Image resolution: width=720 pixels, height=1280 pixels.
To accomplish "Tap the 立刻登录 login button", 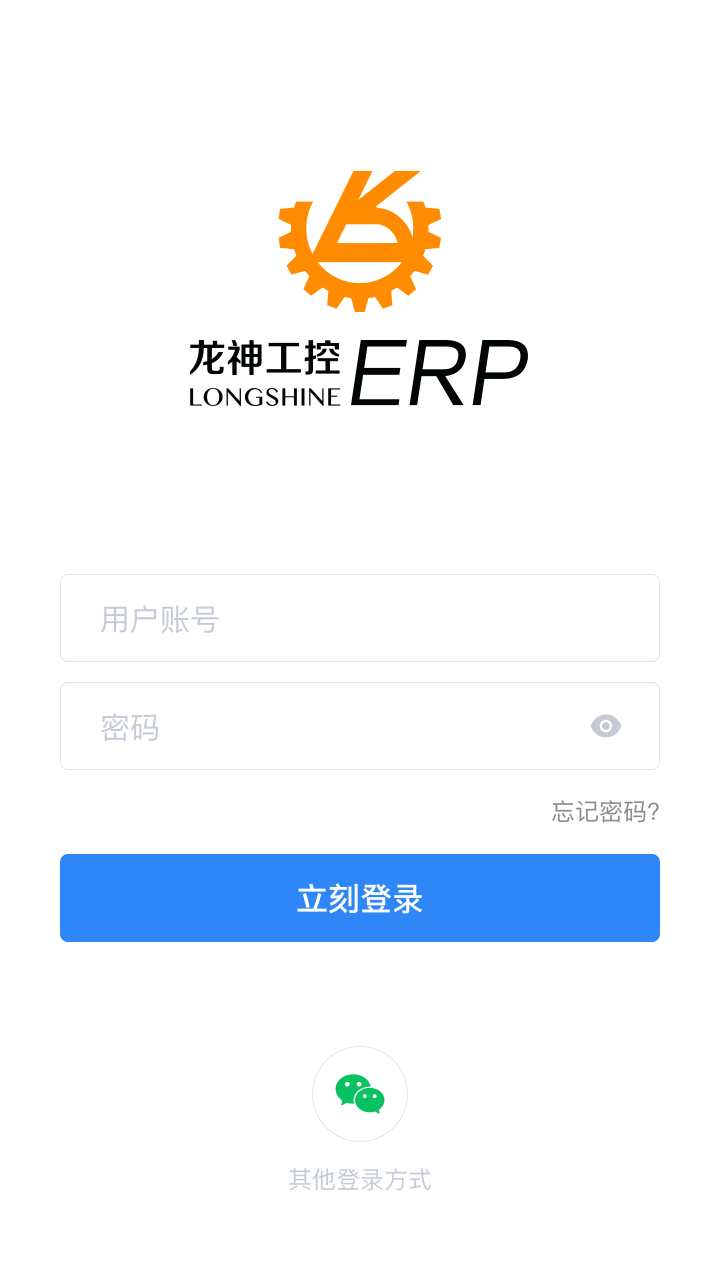I will coord(360,898).
